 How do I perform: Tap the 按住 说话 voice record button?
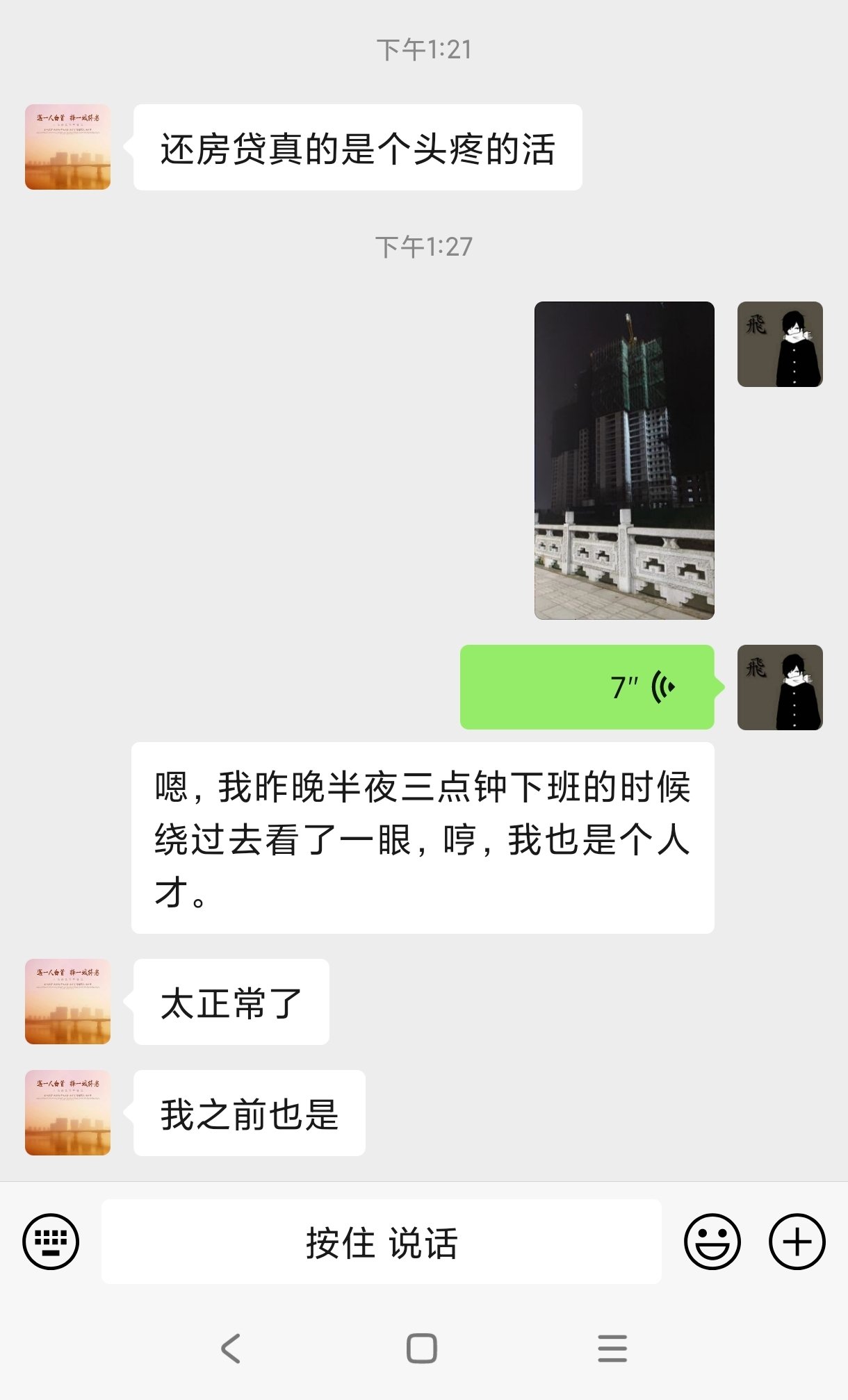[x=381, y=1242]
